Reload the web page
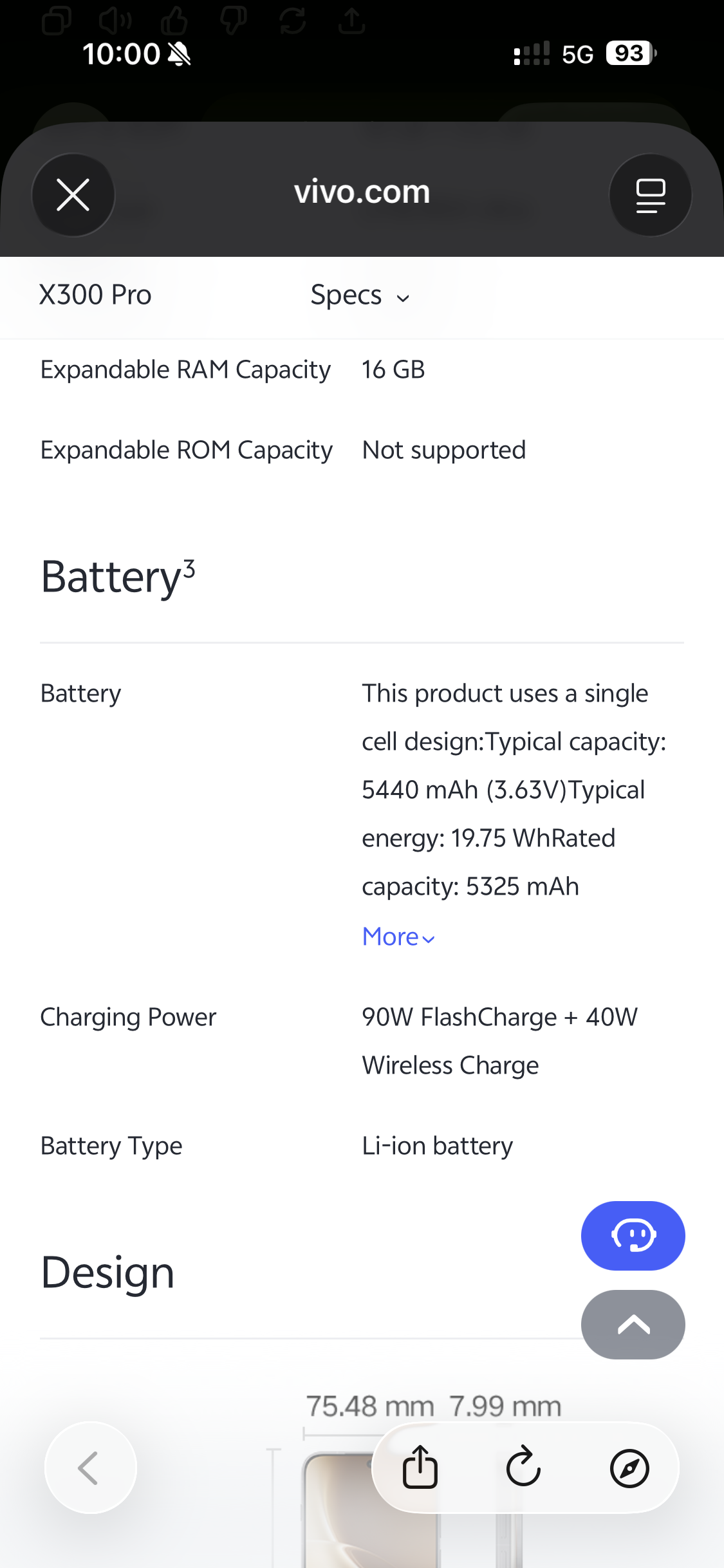The width and height of the screenshot is (724, 1568). [523, 1468]
